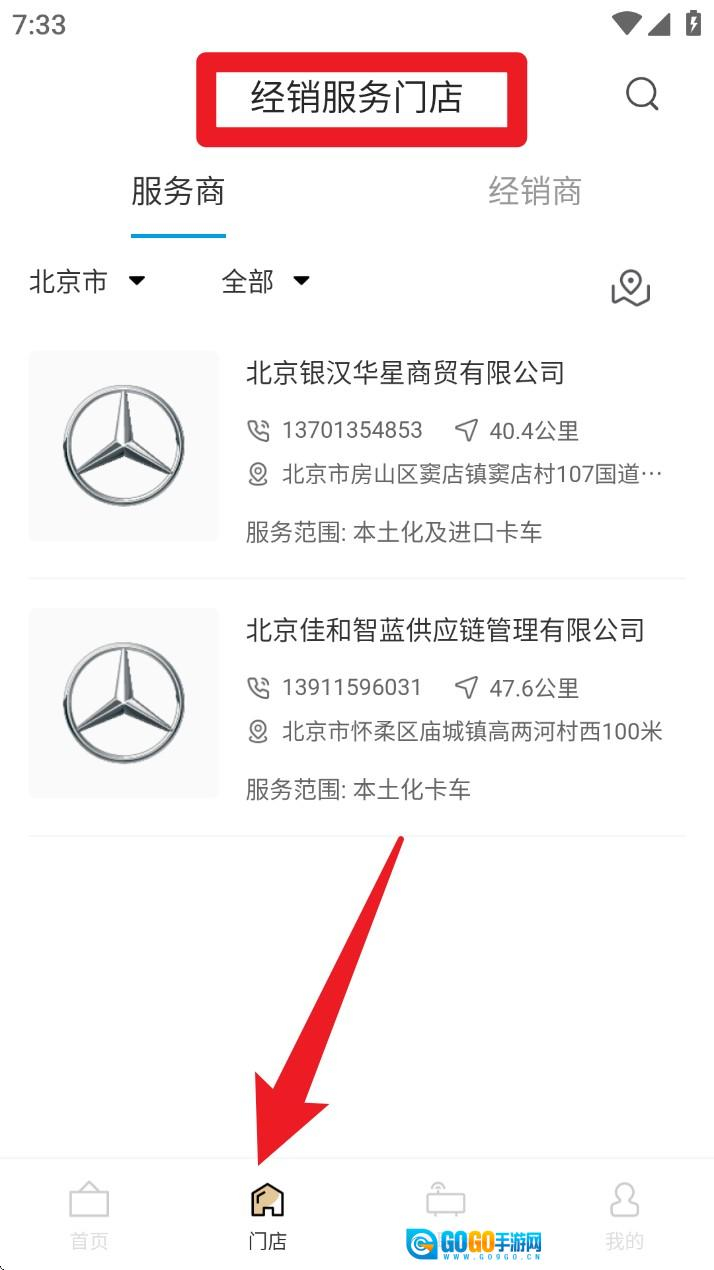Open the search icon in the header
The height and width of the screenshot is (1270, 714).
coord(642,94)
